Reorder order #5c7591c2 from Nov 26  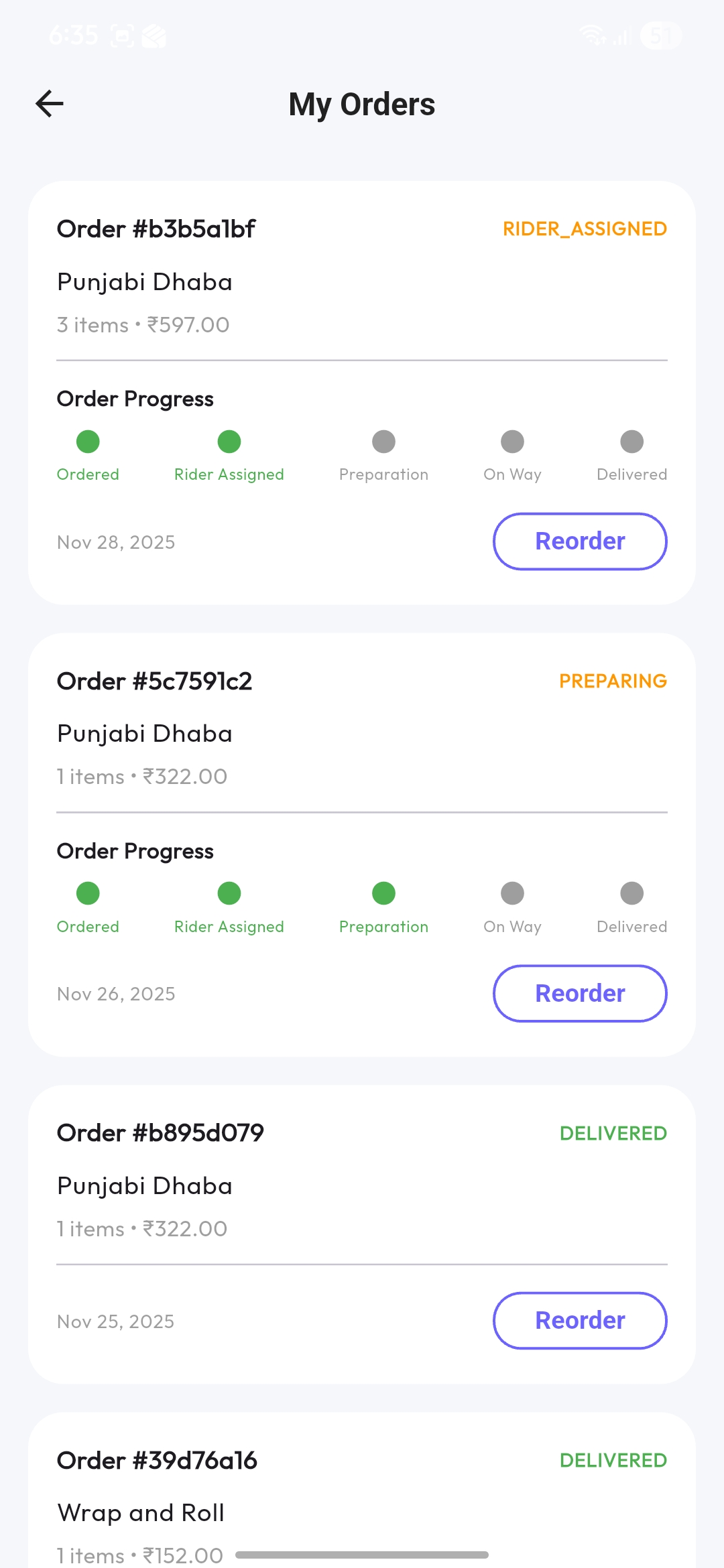pos(580,994)
